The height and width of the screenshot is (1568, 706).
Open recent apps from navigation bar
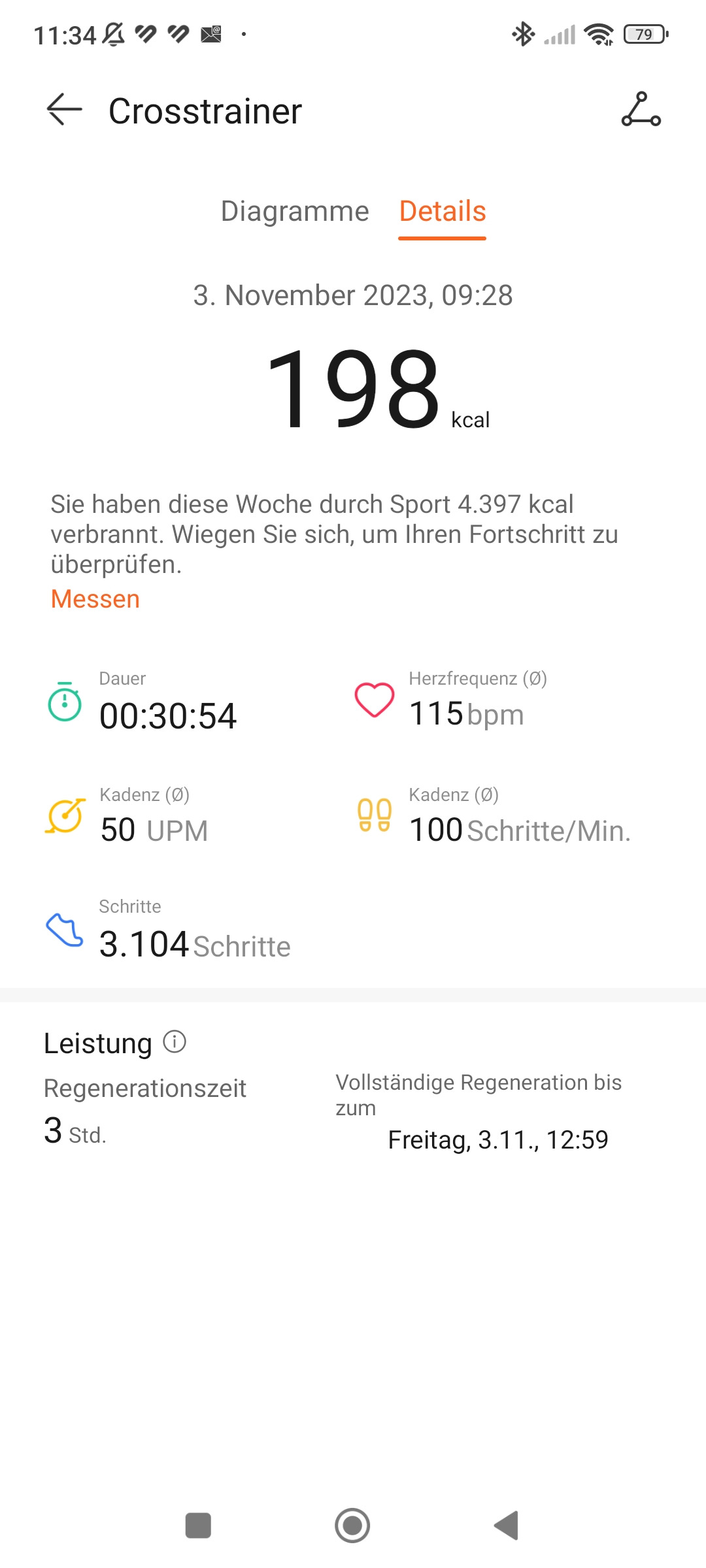coord(198,1526)
